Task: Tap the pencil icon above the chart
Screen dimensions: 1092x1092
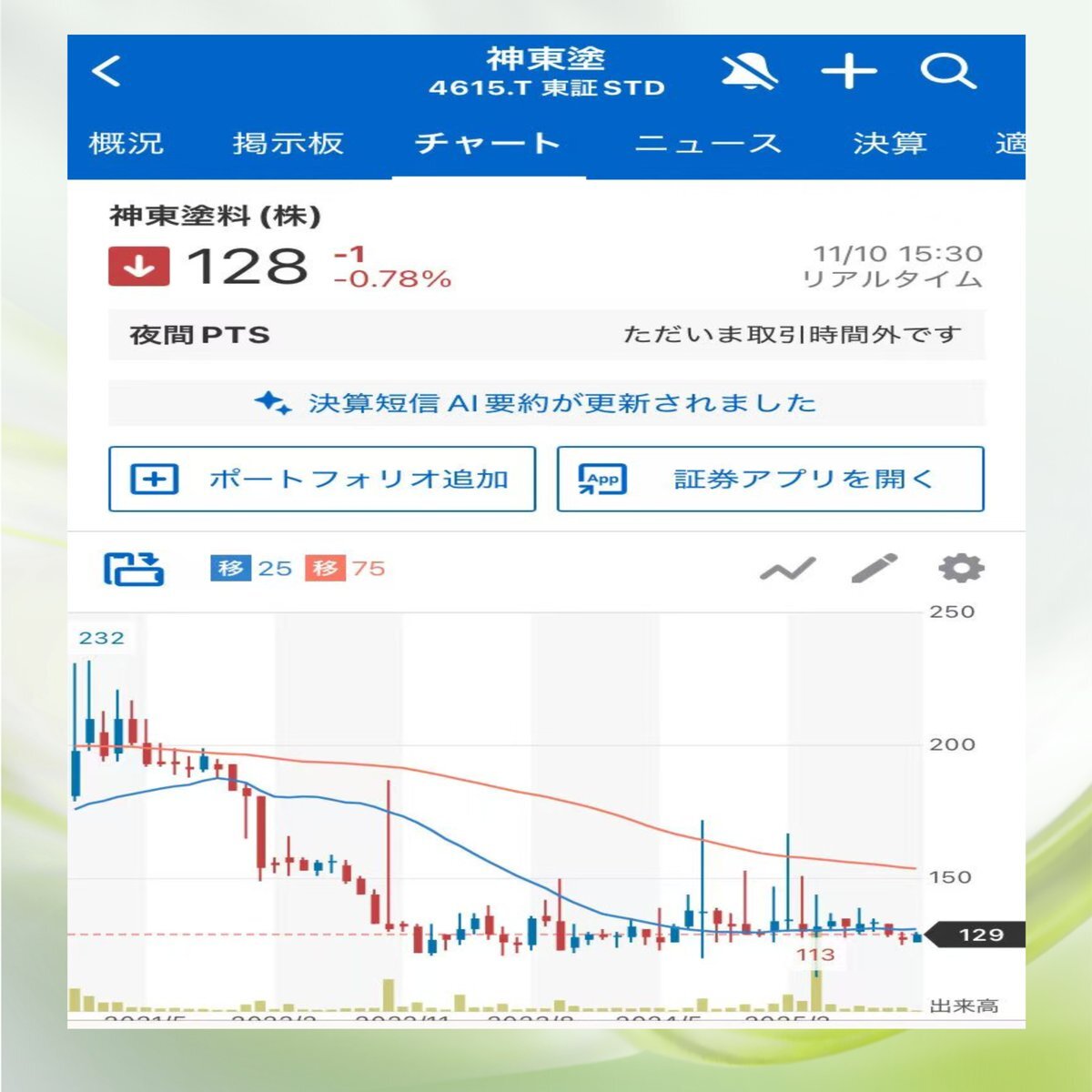Action: (x=874, y=569)
